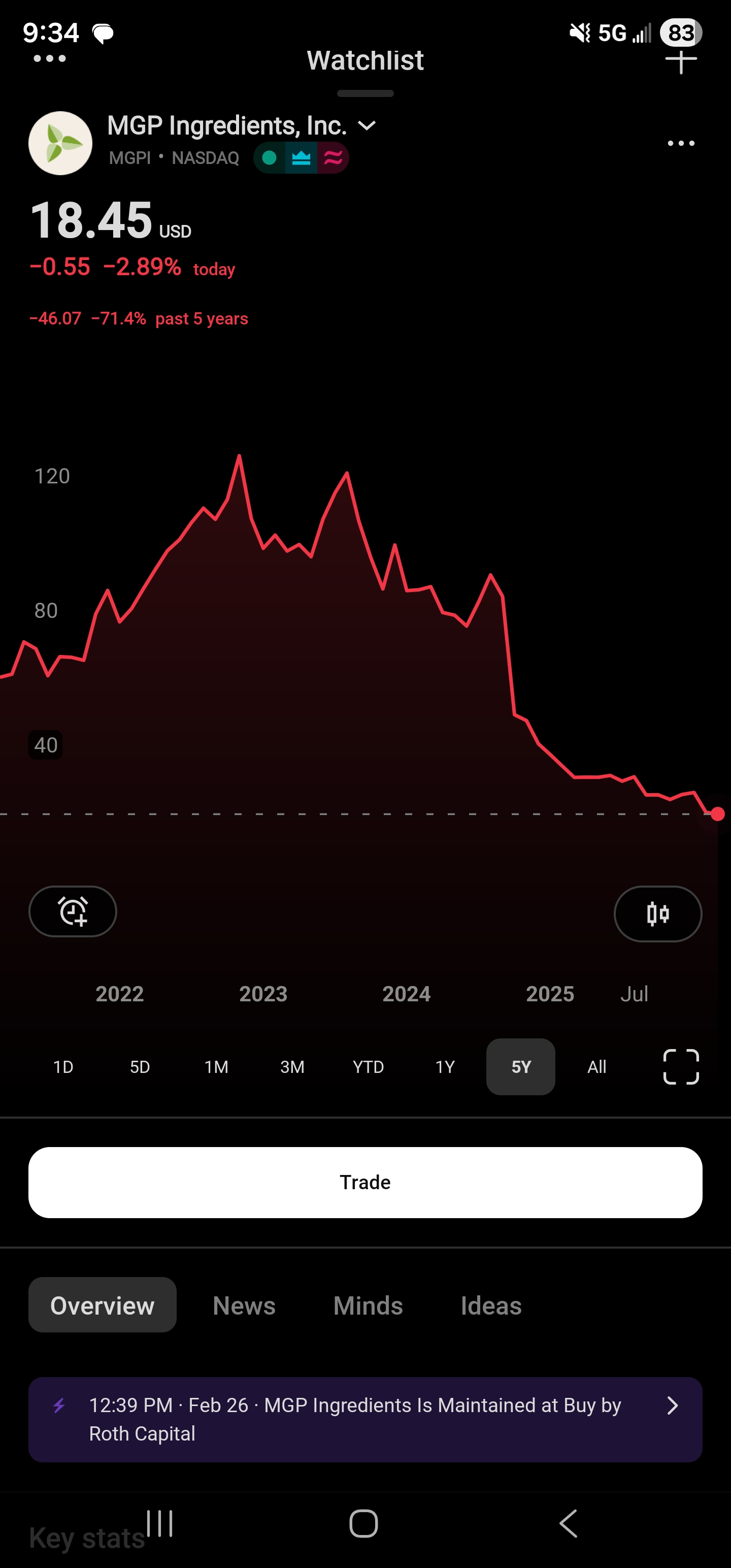731x1568 pixels.
Task: Switch to the News tab
Action: (x=244, y=1305)
